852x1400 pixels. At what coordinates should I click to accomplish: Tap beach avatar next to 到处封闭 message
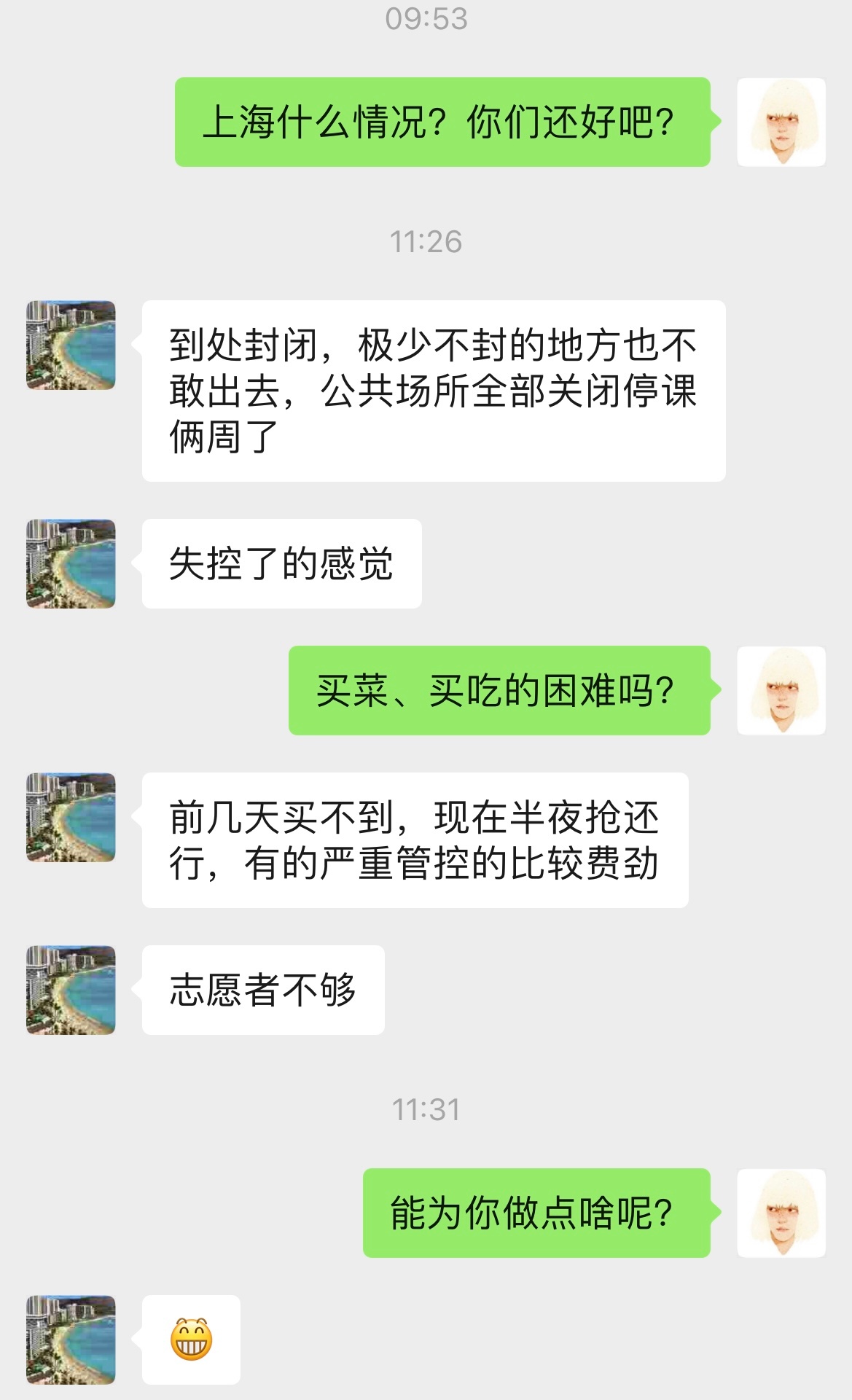click(x=71, y=345)
